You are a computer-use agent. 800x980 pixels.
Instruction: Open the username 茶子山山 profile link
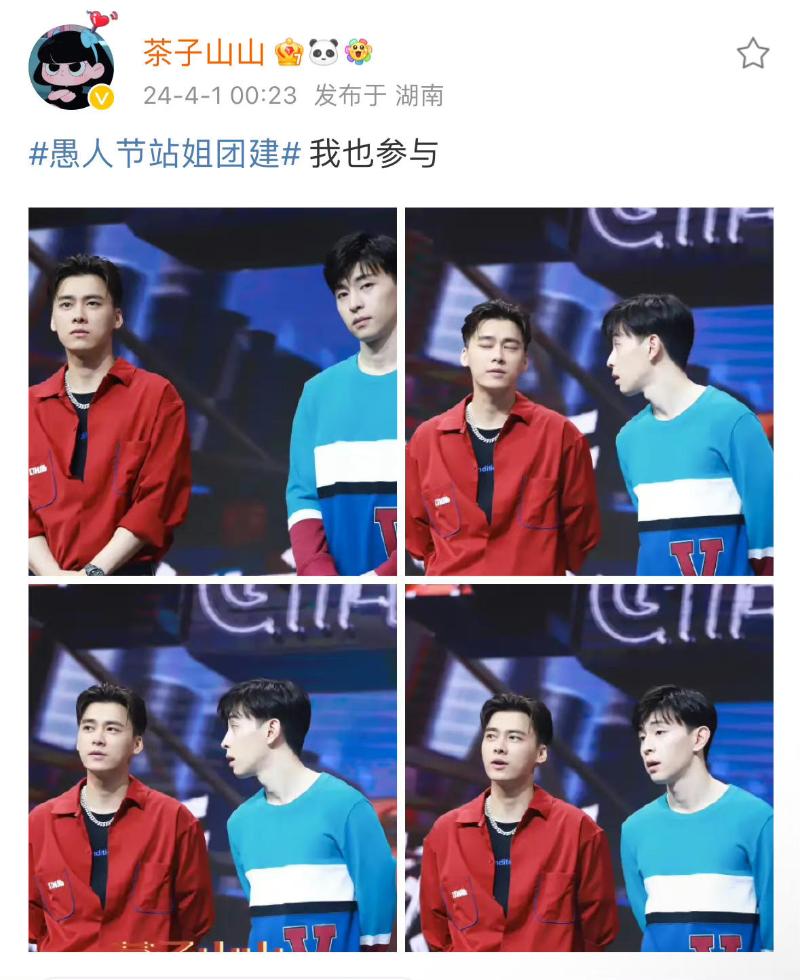(x=203, y=52)
